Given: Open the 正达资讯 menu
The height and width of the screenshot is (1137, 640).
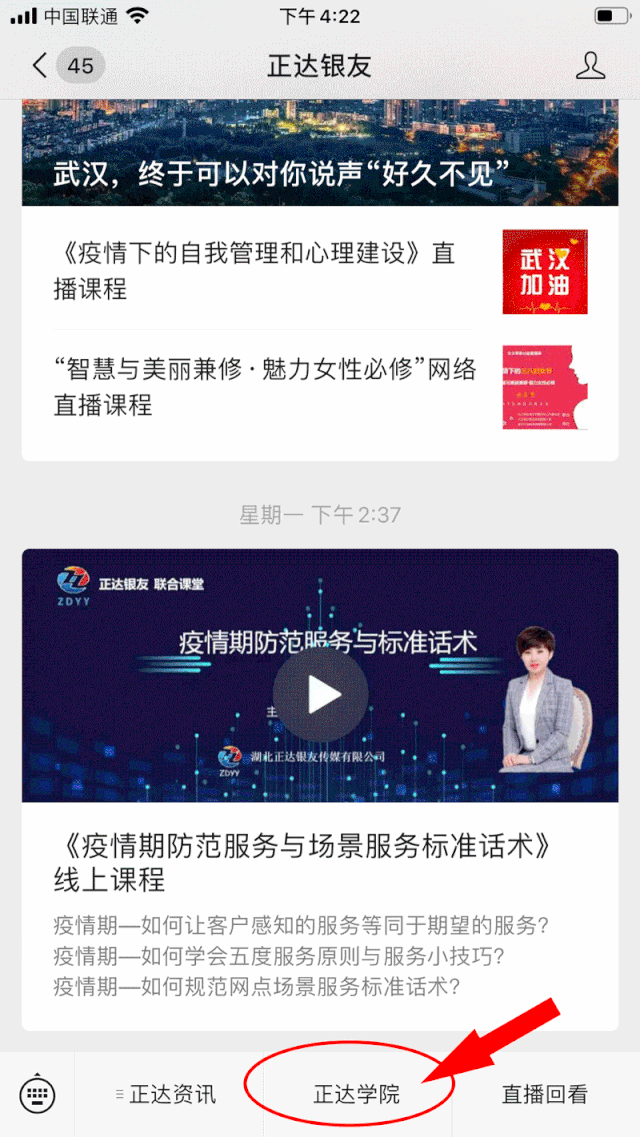Looking at the screenshot, I should [x=166, y=1094].
